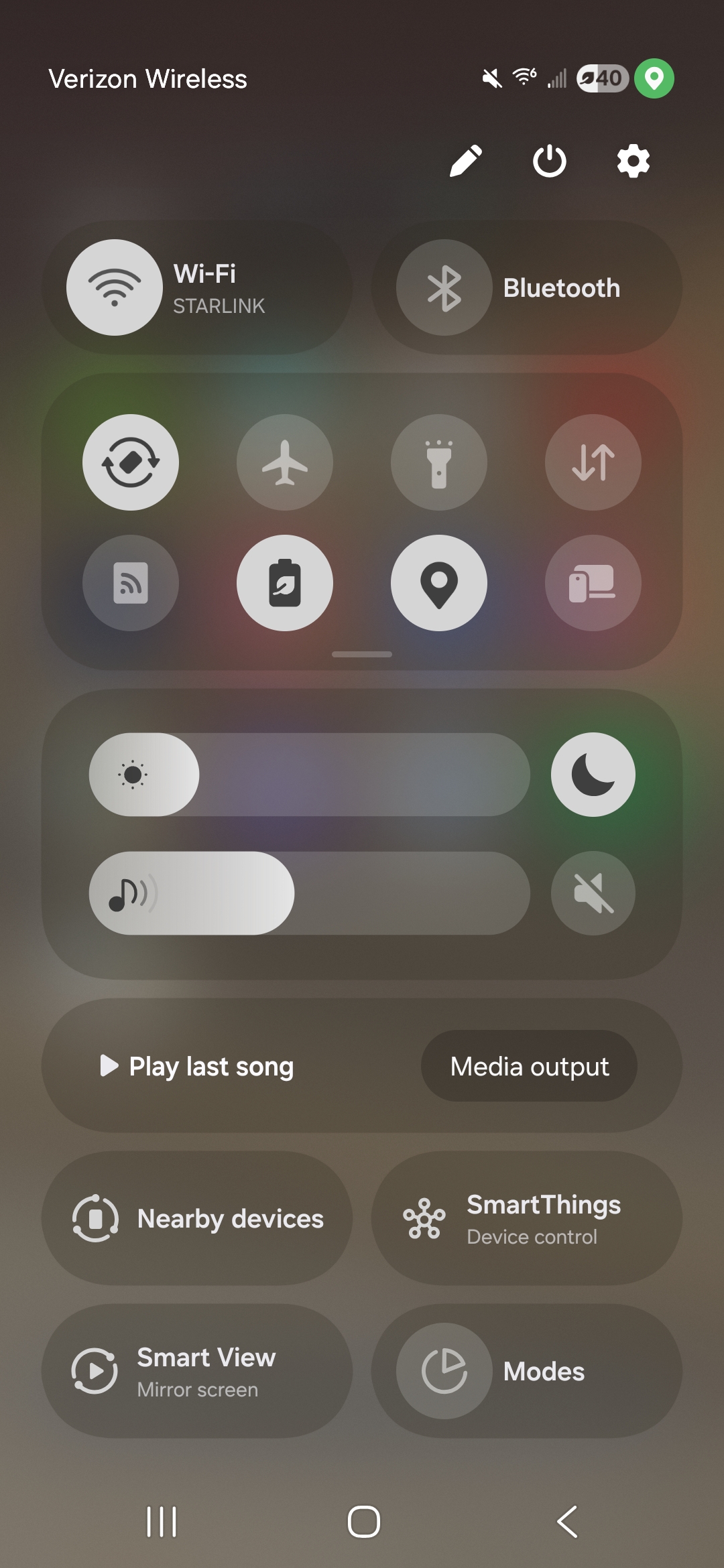Turn on mobile hotspot
Viewport: 724px width, 1568px height.
[131, 583]
